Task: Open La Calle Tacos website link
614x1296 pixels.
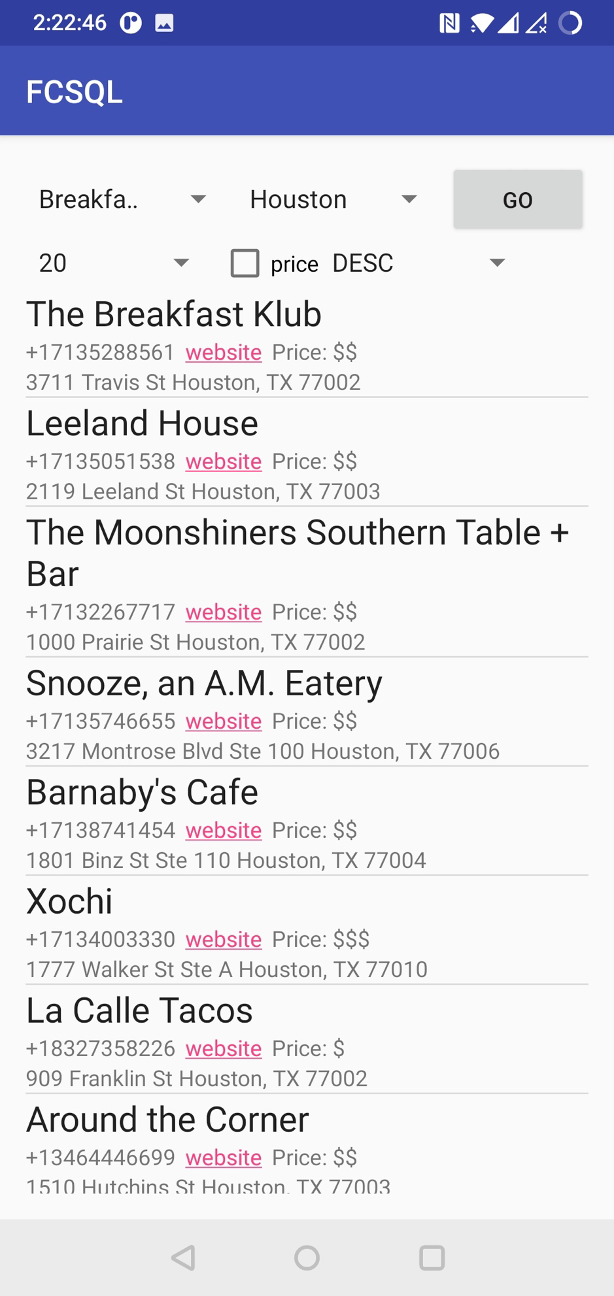Action: [223, 1048]
